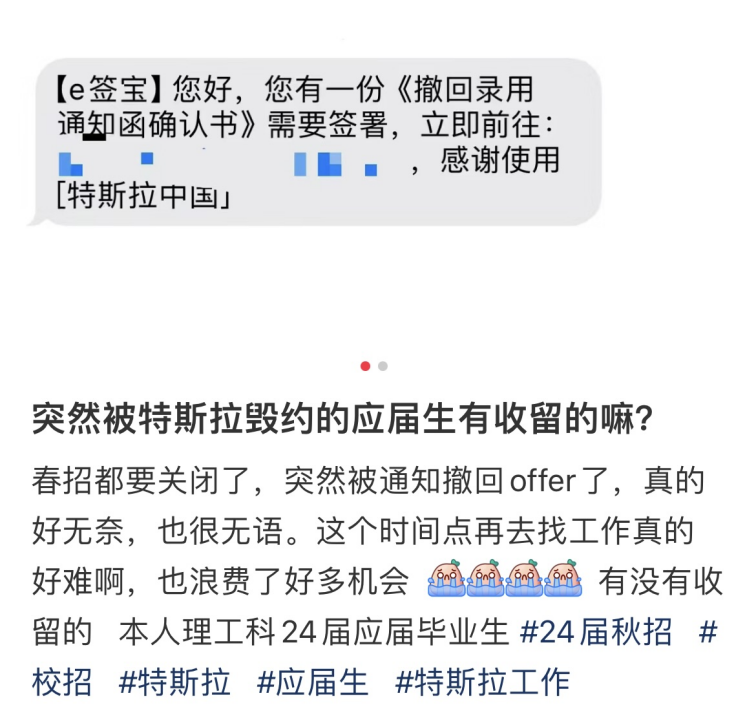The width and height of the screenshot is (756, 720).
Task: Open the #特斯拉 hashtag
Action: click(x=174, y=682)
